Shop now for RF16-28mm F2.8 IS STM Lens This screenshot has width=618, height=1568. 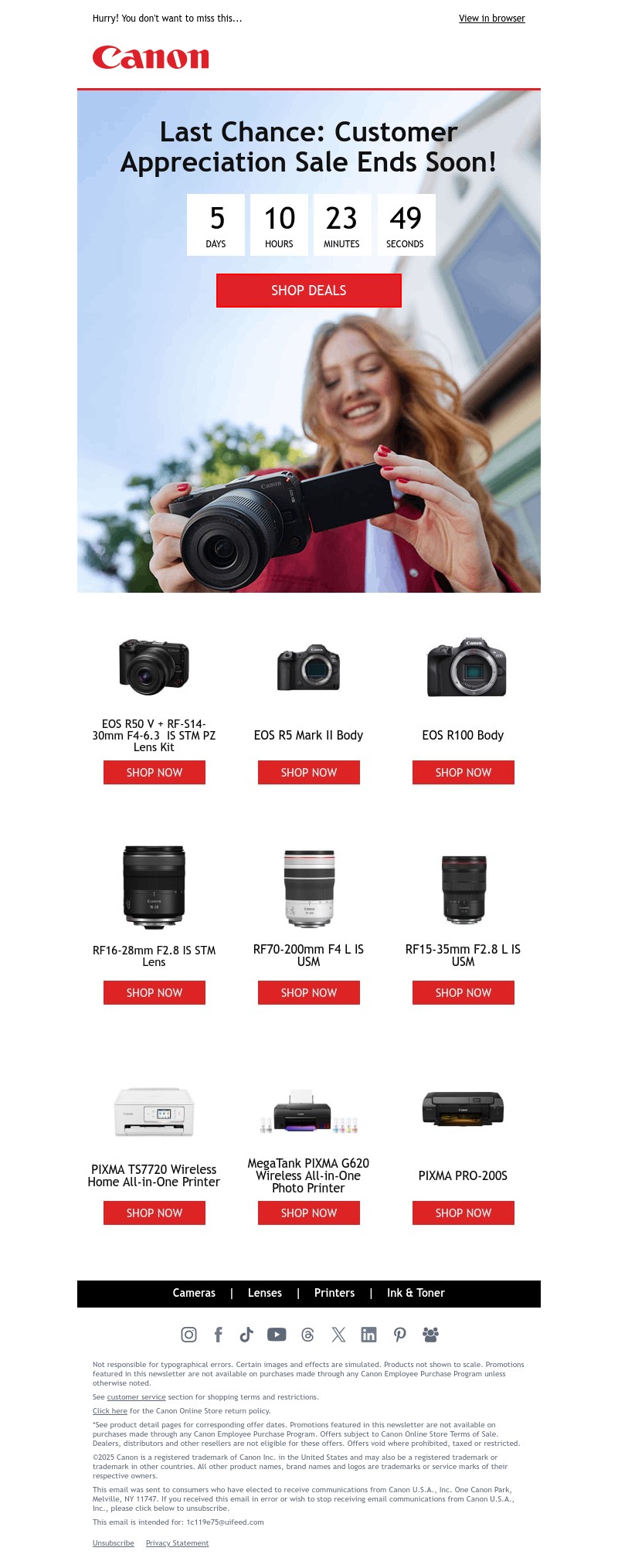(x=154, y=992)
